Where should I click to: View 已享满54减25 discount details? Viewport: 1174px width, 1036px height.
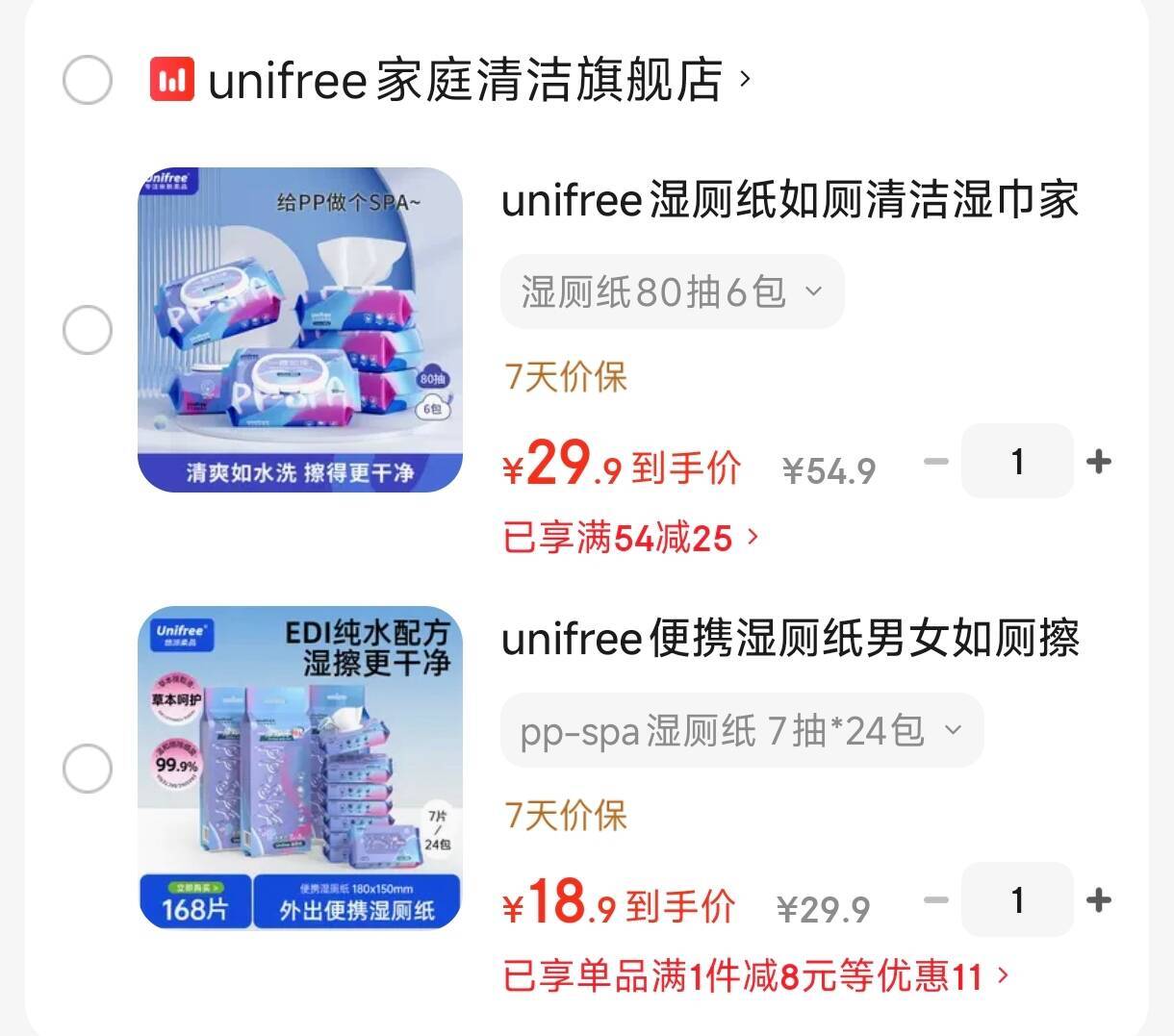631,538
